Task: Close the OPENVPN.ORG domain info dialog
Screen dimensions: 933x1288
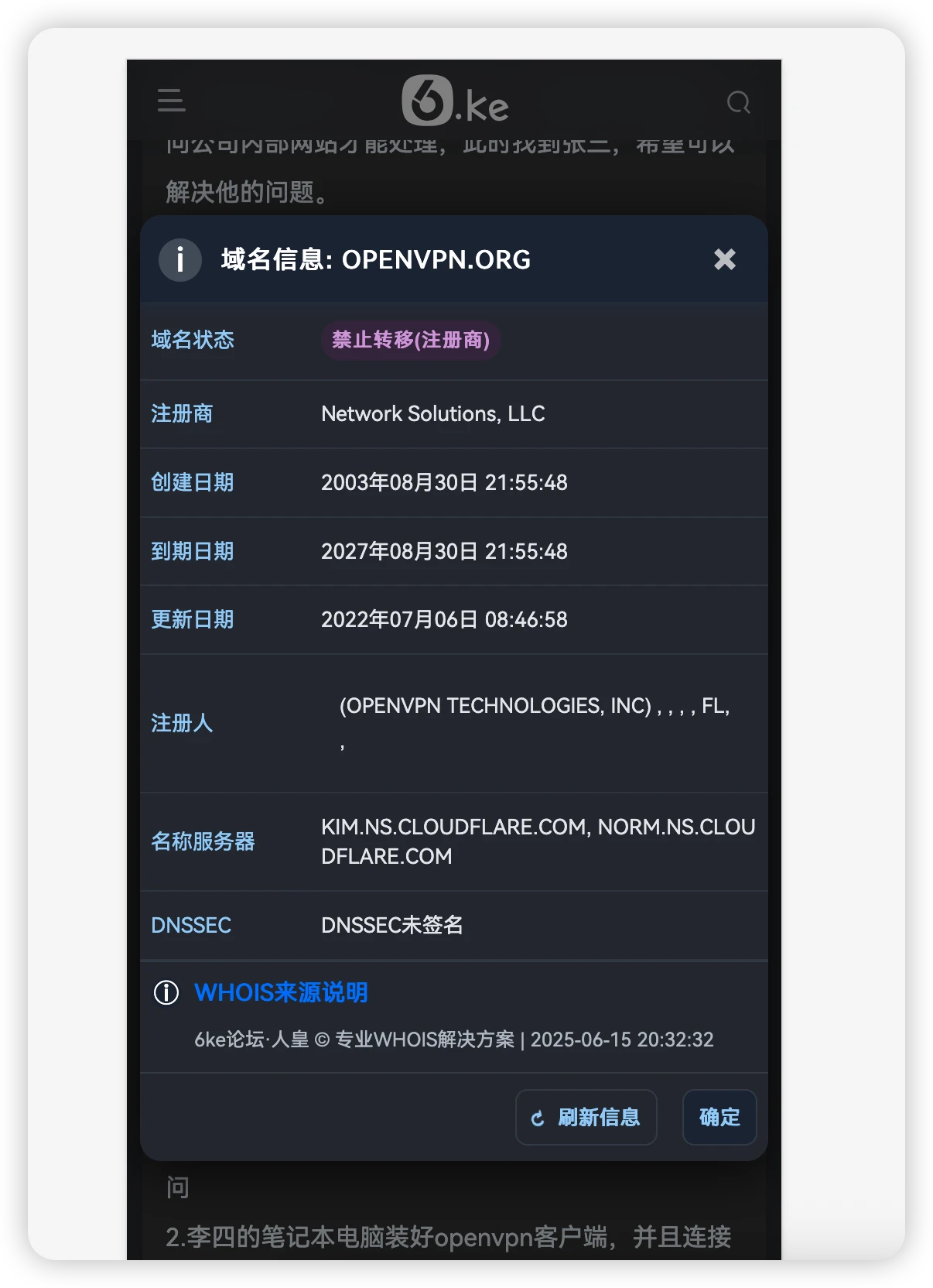Action: click(x=724, y=259)
